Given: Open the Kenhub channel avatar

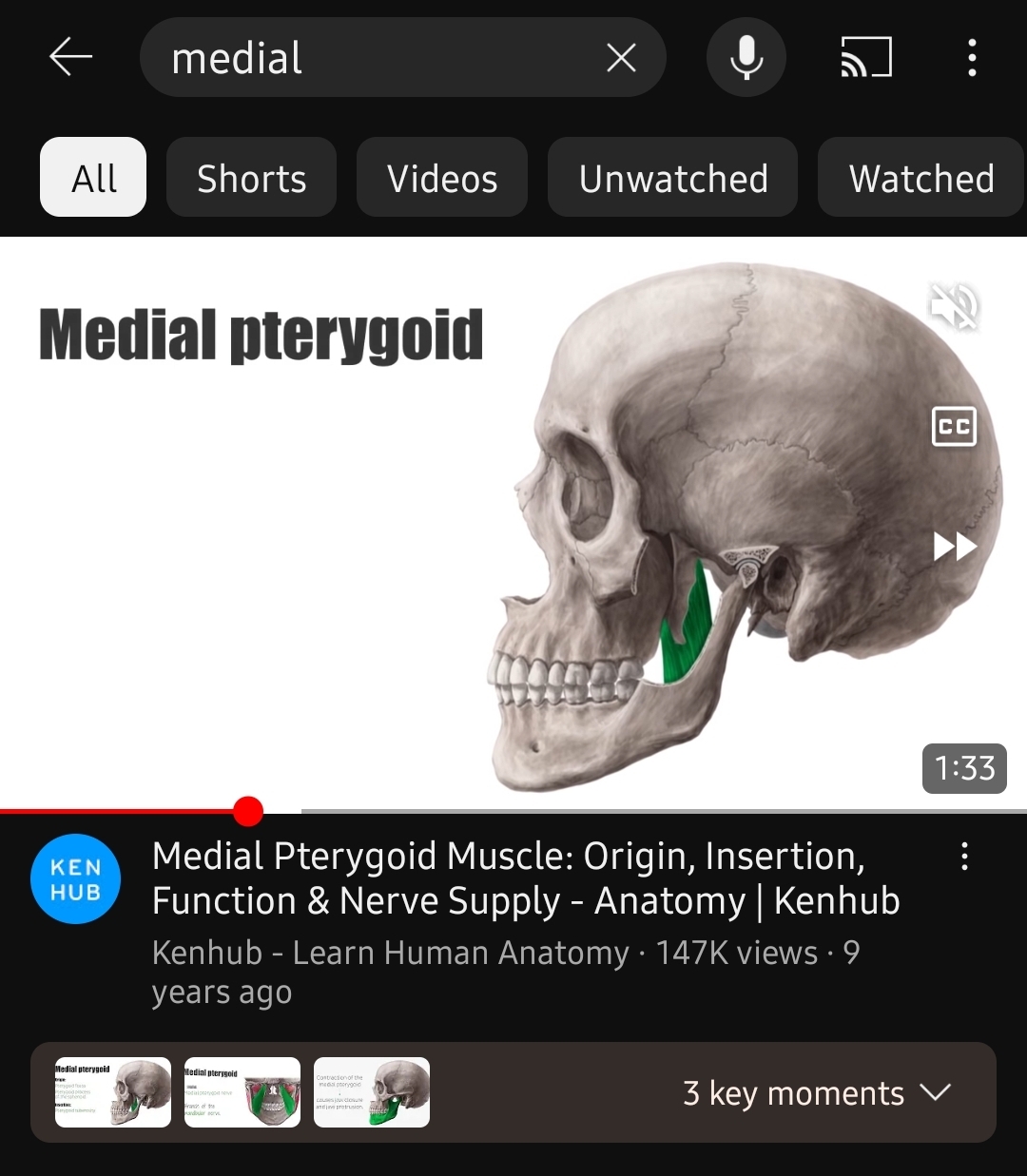Looking at the screenshot, I should pyautogui.click(x=75, y=879).
